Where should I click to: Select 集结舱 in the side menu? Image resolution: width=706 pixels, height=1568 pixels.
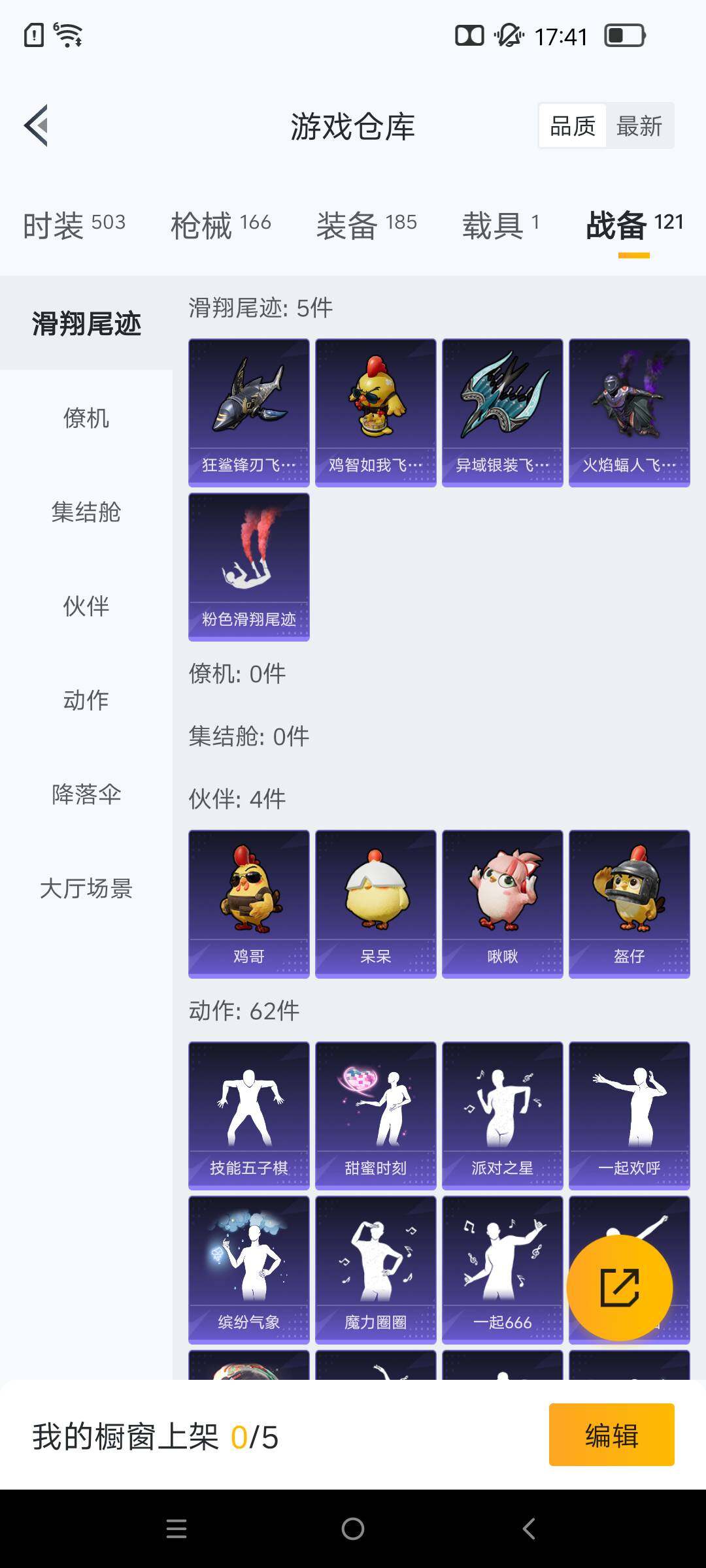[x=86, y=512]
